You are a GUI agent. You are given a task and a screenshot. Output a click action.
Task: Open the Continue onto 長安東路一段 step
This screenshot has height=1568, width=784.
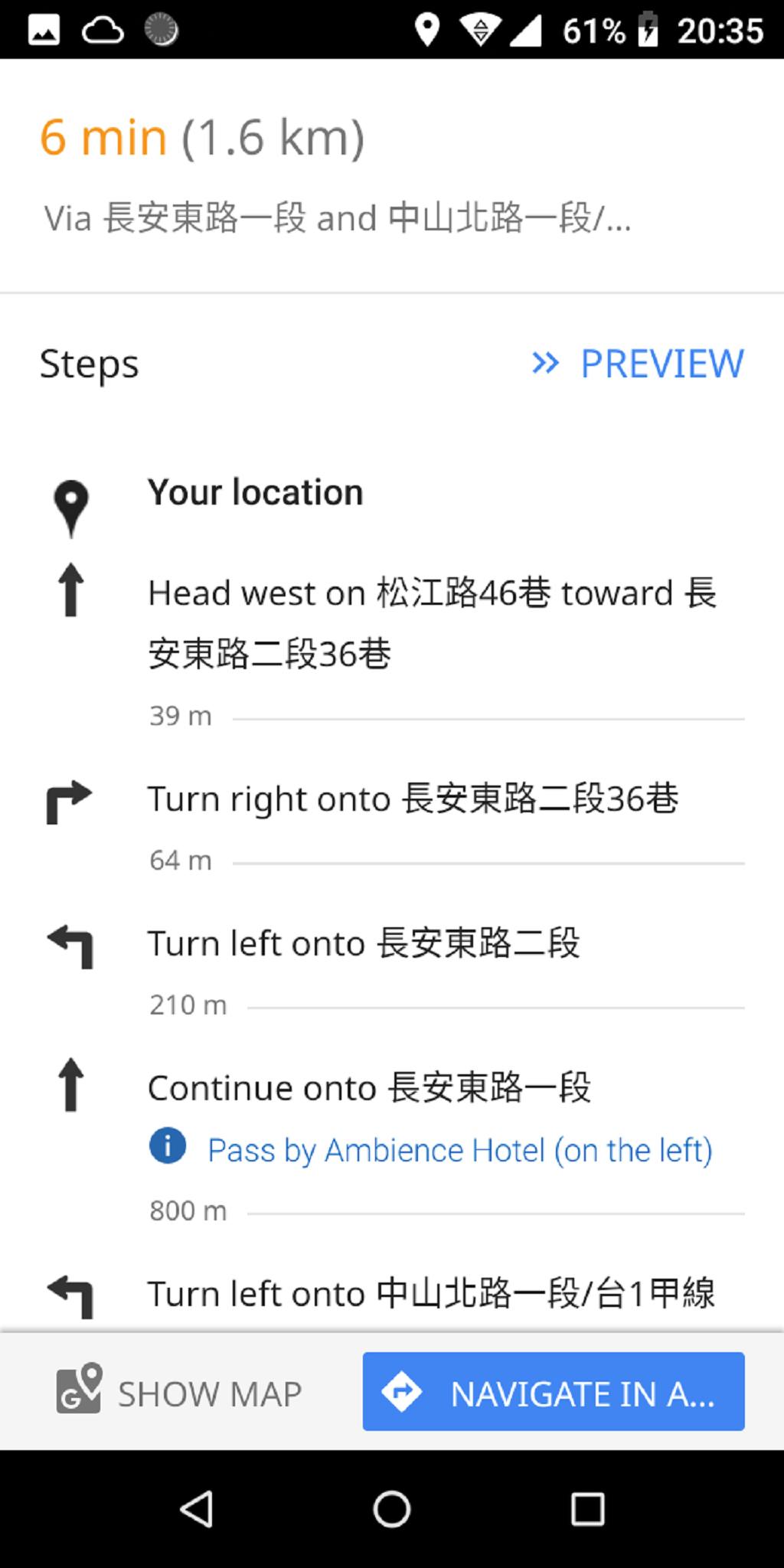pyautogui.click(x=369, y=1088)
